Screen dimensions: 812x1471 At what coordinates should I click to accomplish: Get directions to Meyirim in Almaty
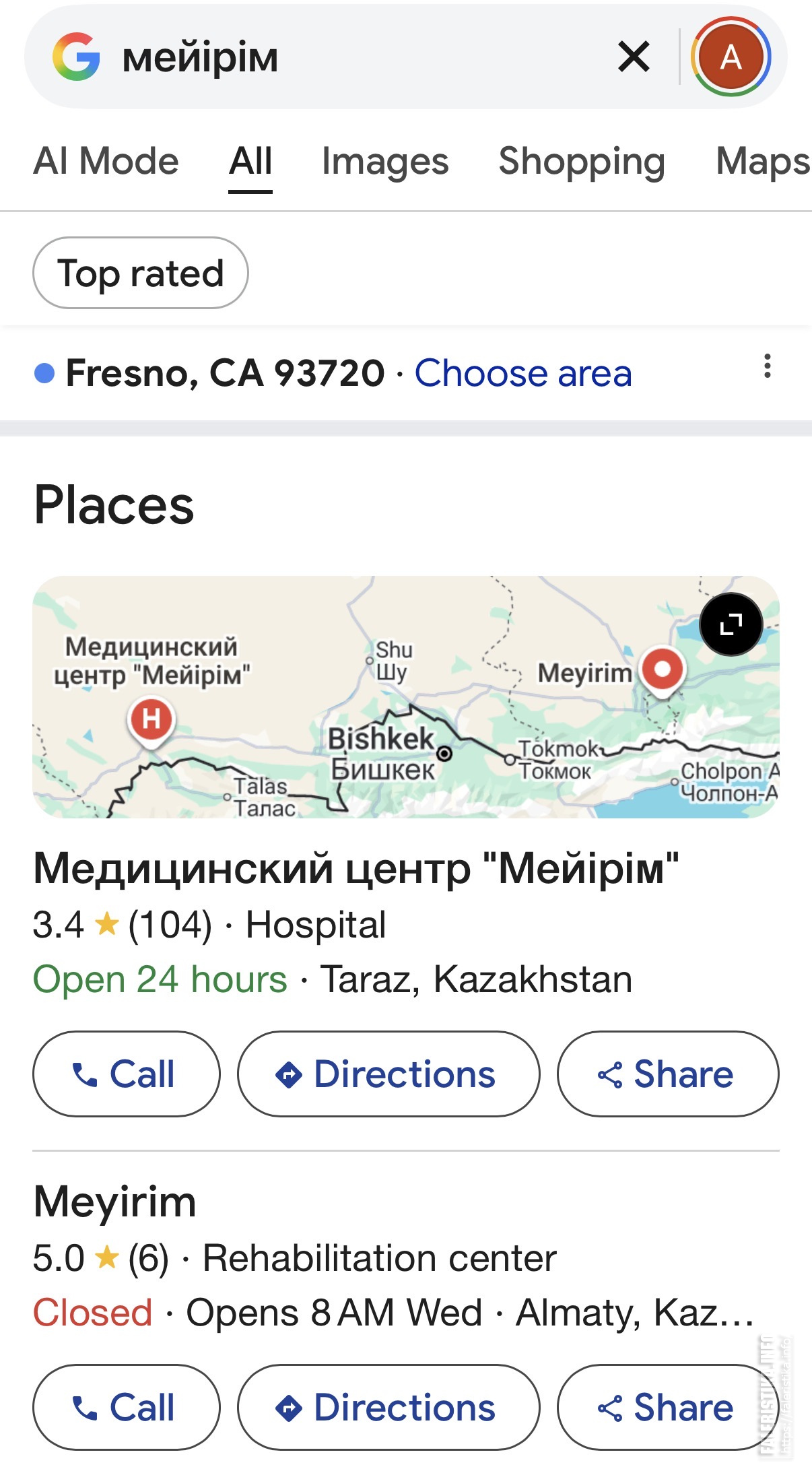pyautogui.click(x=388, y=1407)
